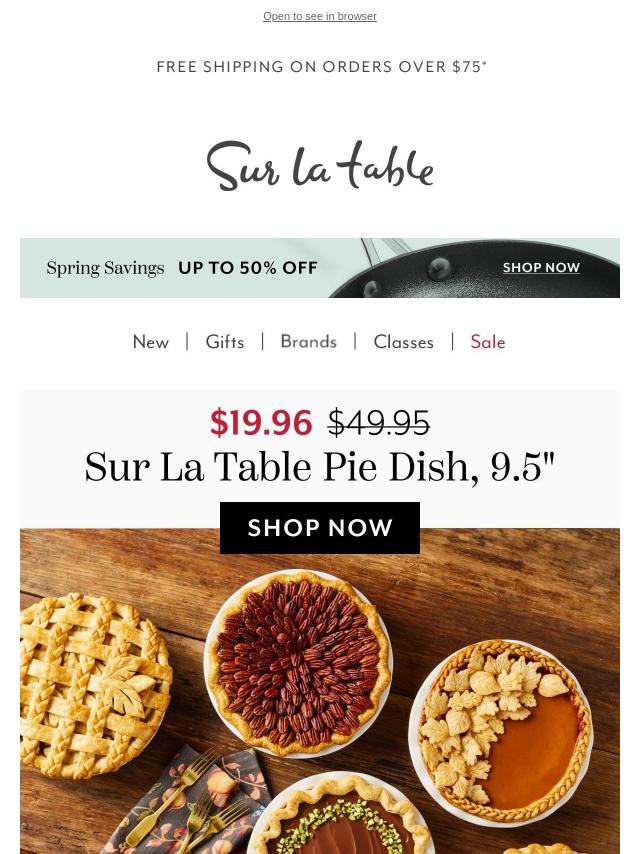Tap Shop Now on Spring Savings banner

tap(541, 268)
